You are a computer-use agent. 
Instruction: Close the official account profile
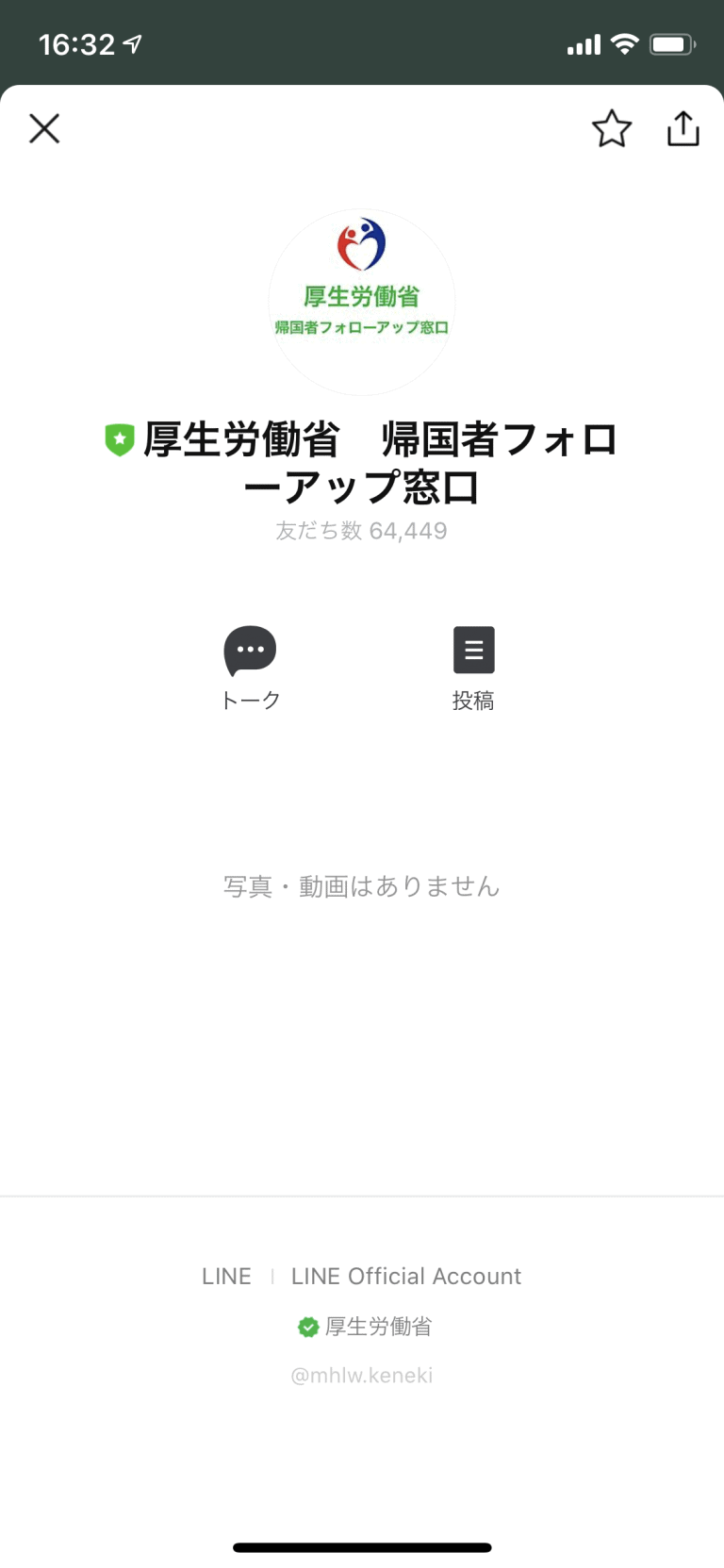(x=44, y=128)
